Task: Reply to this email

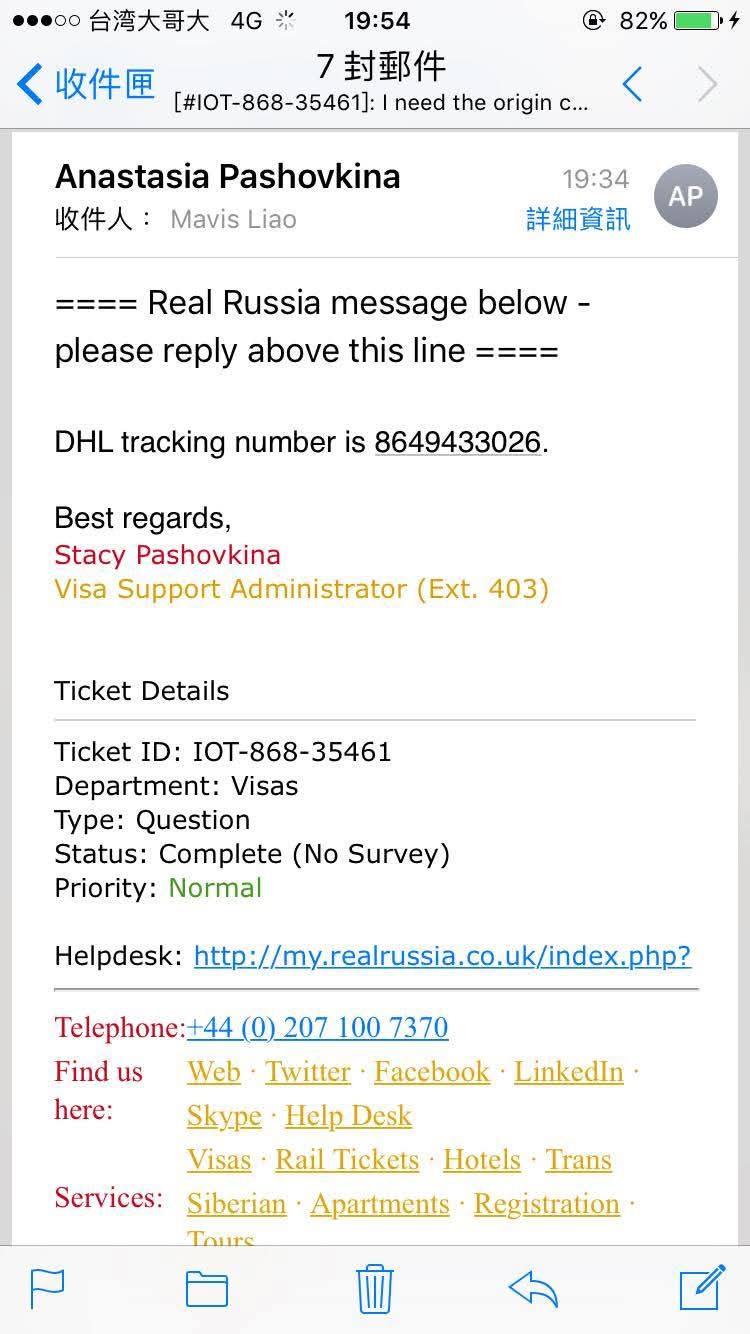Action: (x=532, y=1288)
